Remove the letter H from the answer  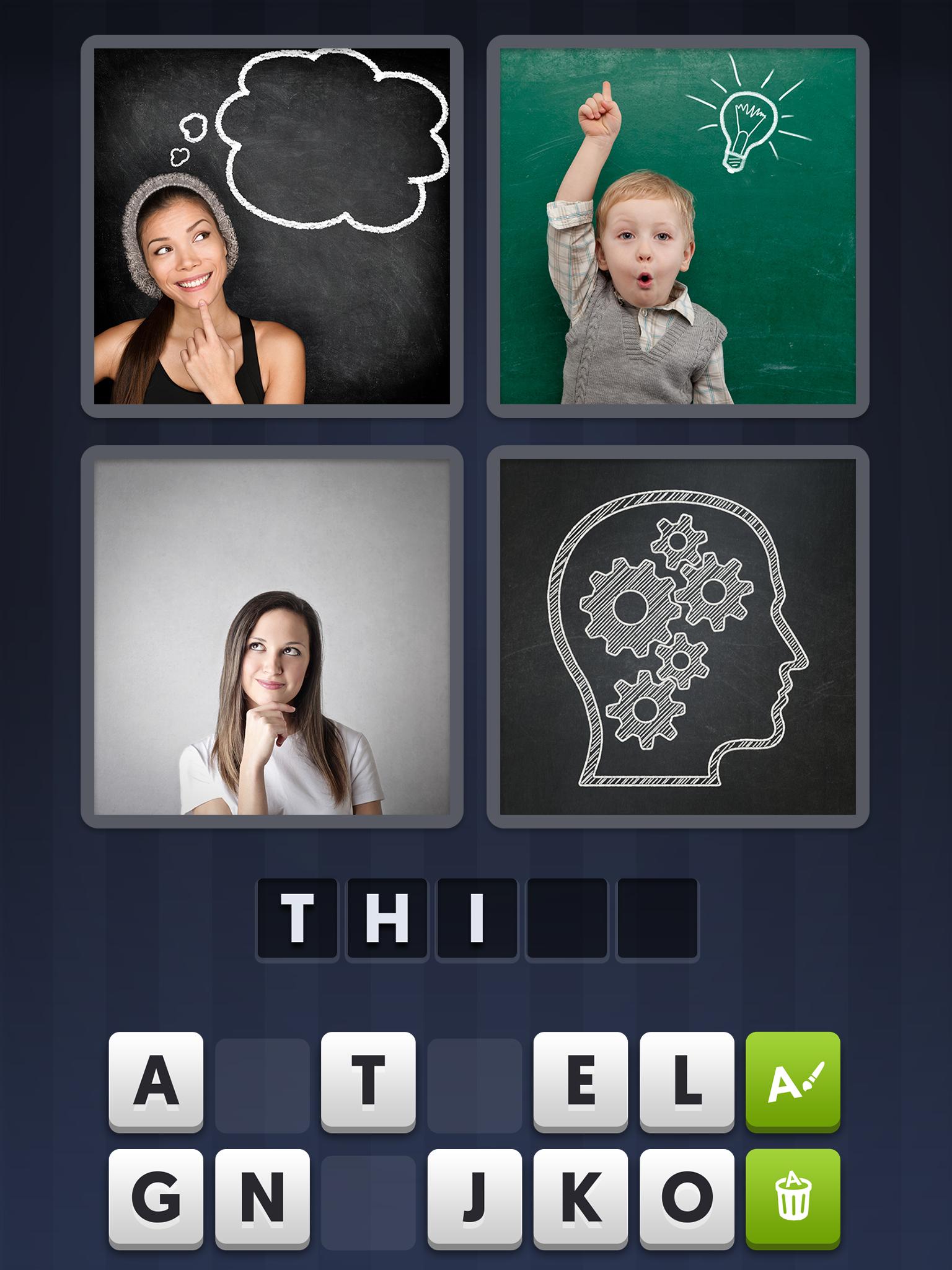387,918
